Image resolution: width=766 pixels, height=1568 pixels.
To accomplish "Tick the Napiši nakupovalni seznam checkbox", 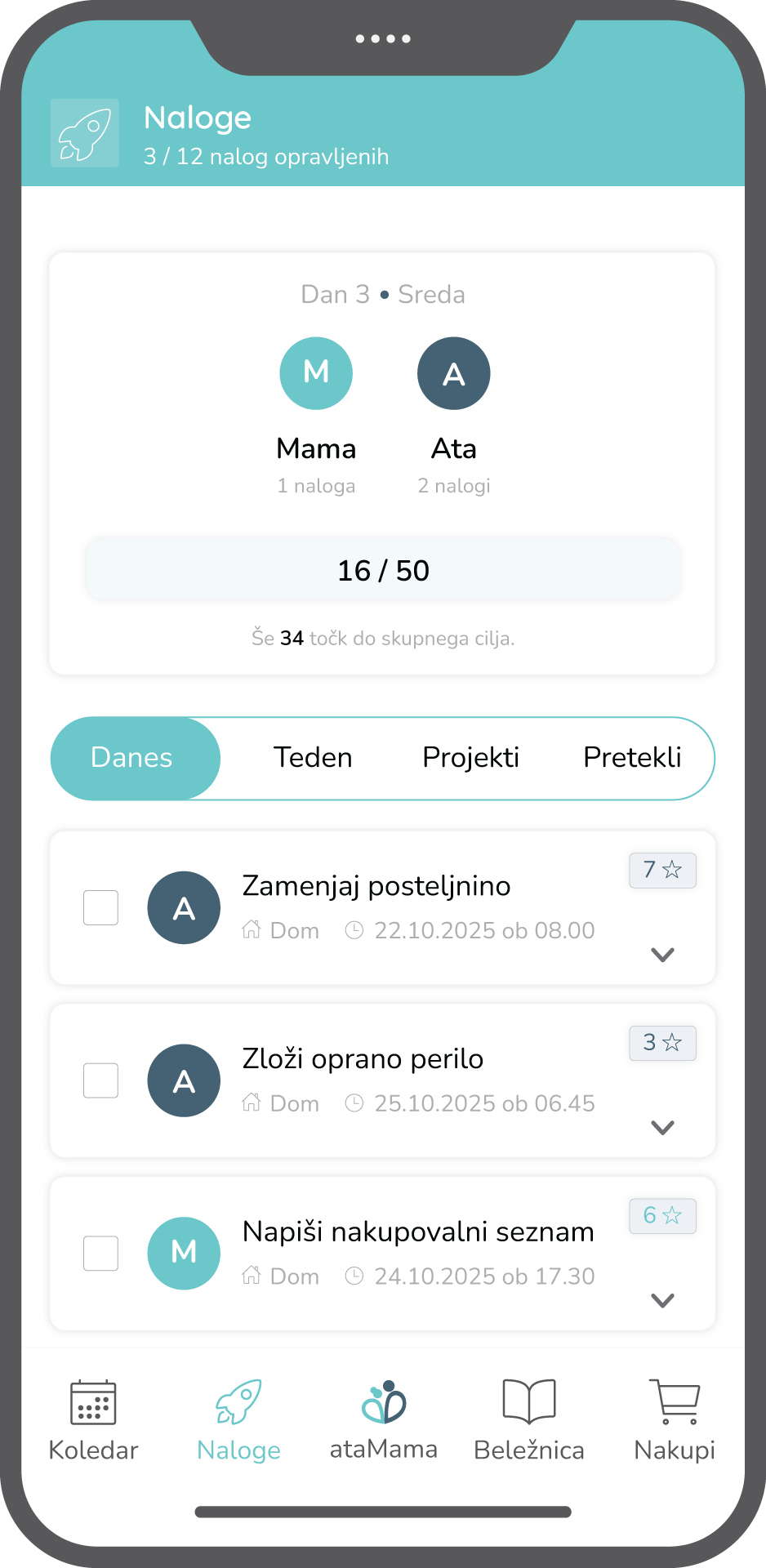I will [x=101, y=1254].
